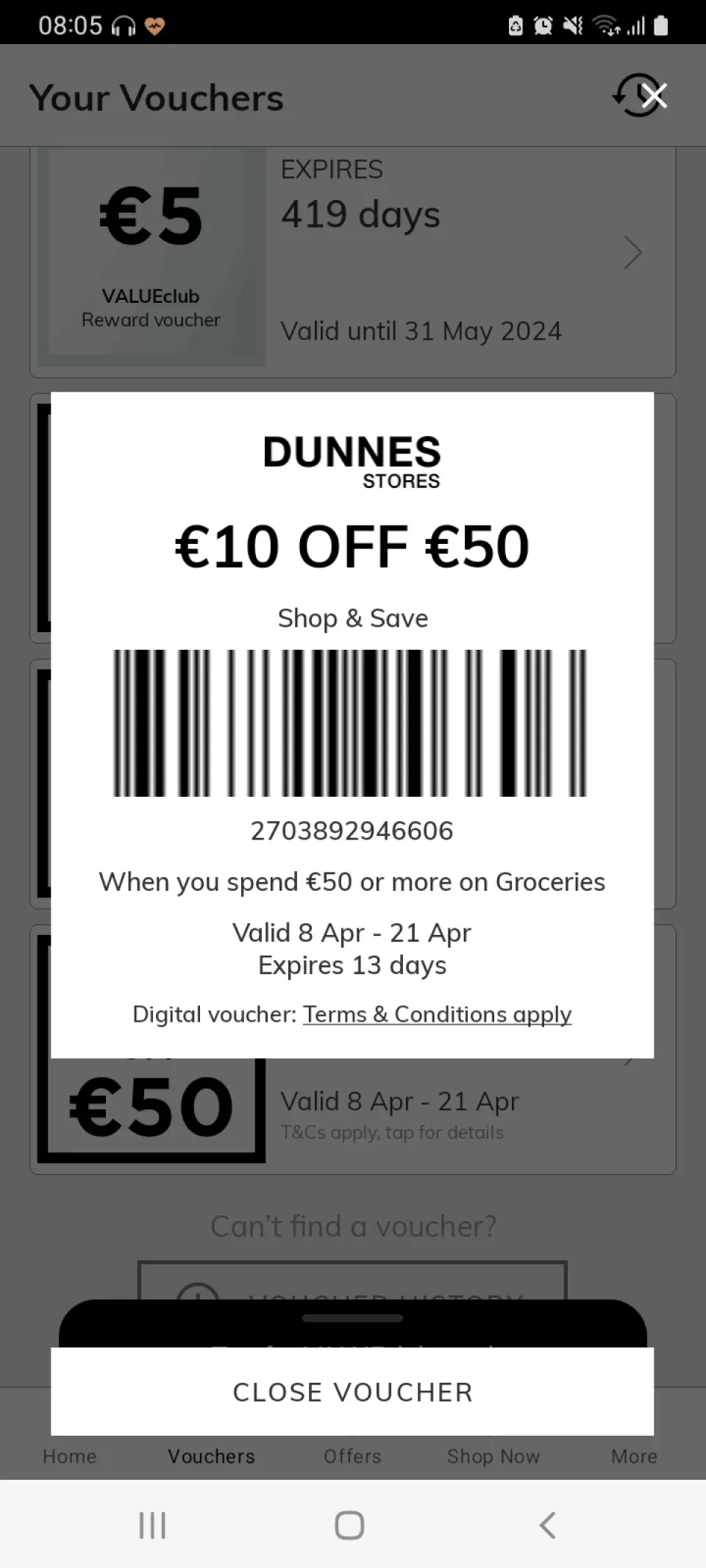Go to the system home screen

[x=349, y=1525]
